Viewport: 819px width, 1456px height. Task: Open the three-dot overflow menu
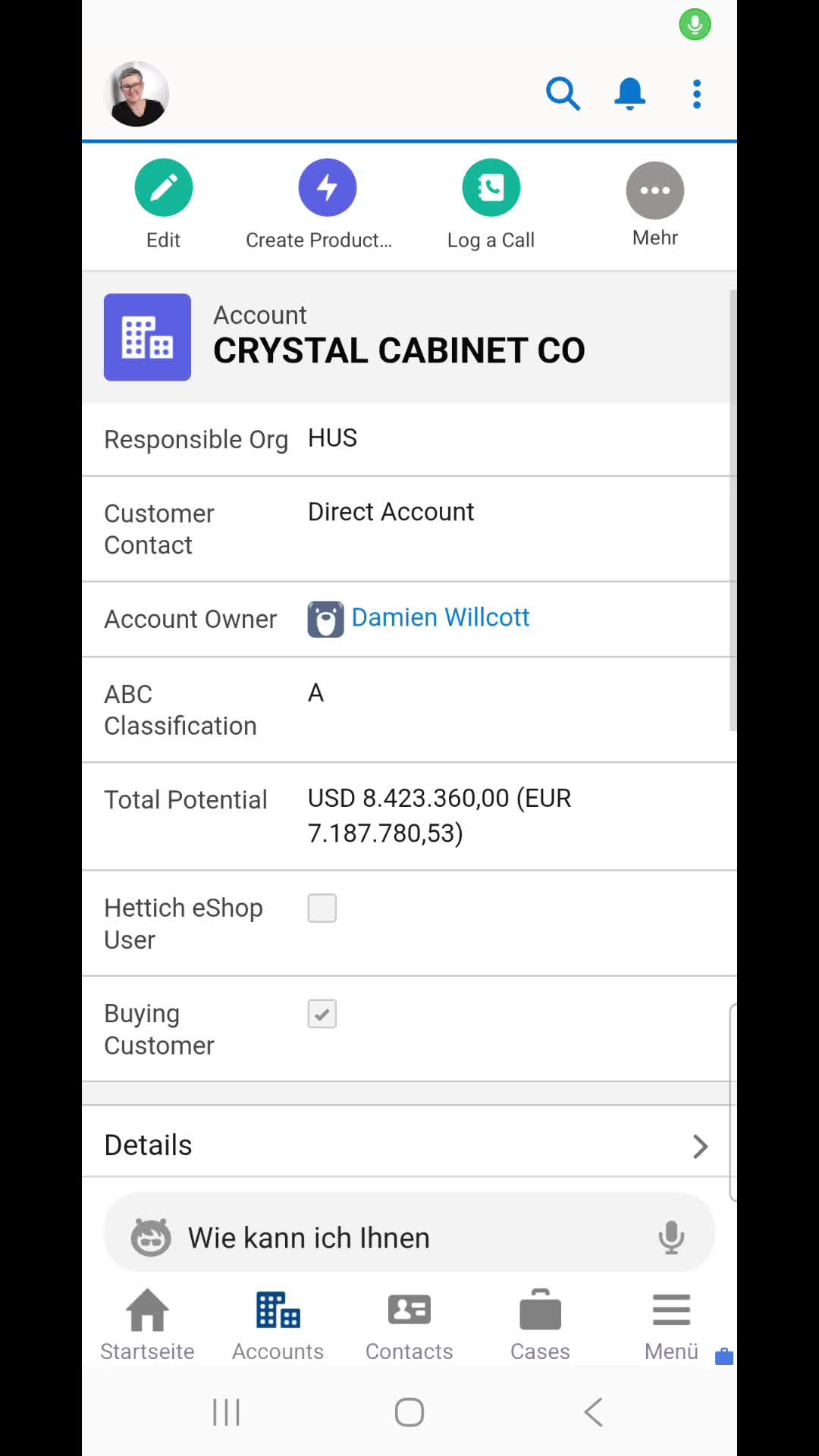(696, 94)
